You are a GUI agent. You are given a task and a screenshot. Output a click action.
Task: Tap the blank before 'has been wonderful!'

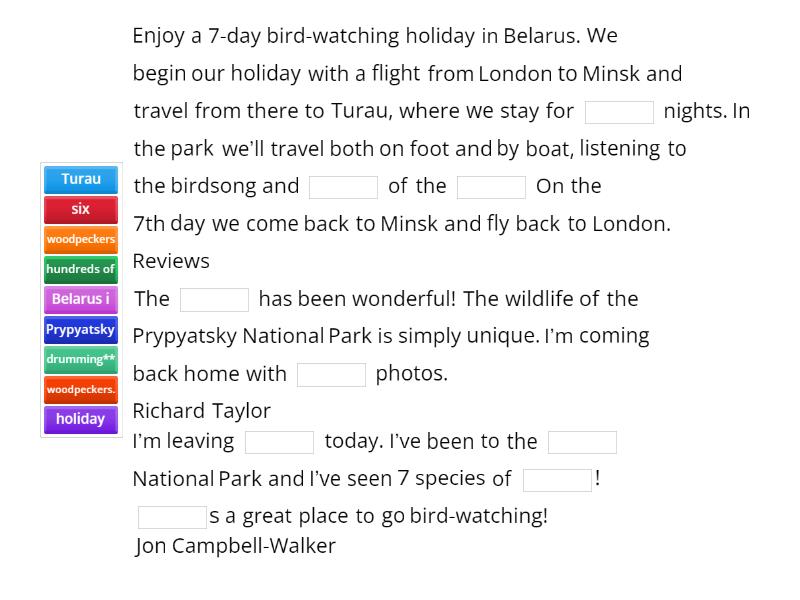tap(214, 300)
